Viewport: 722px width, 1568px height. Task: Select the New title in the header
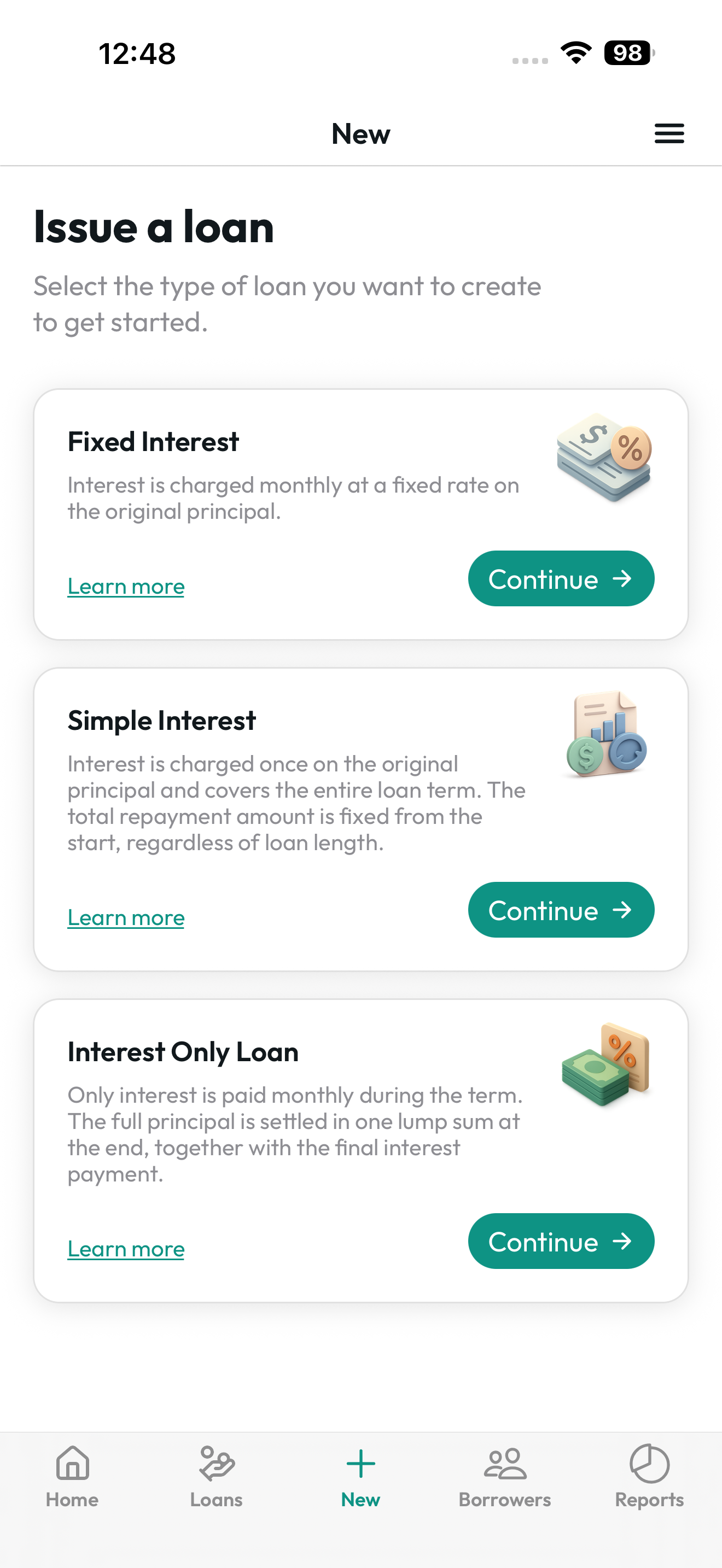click(x=360, y=133)
